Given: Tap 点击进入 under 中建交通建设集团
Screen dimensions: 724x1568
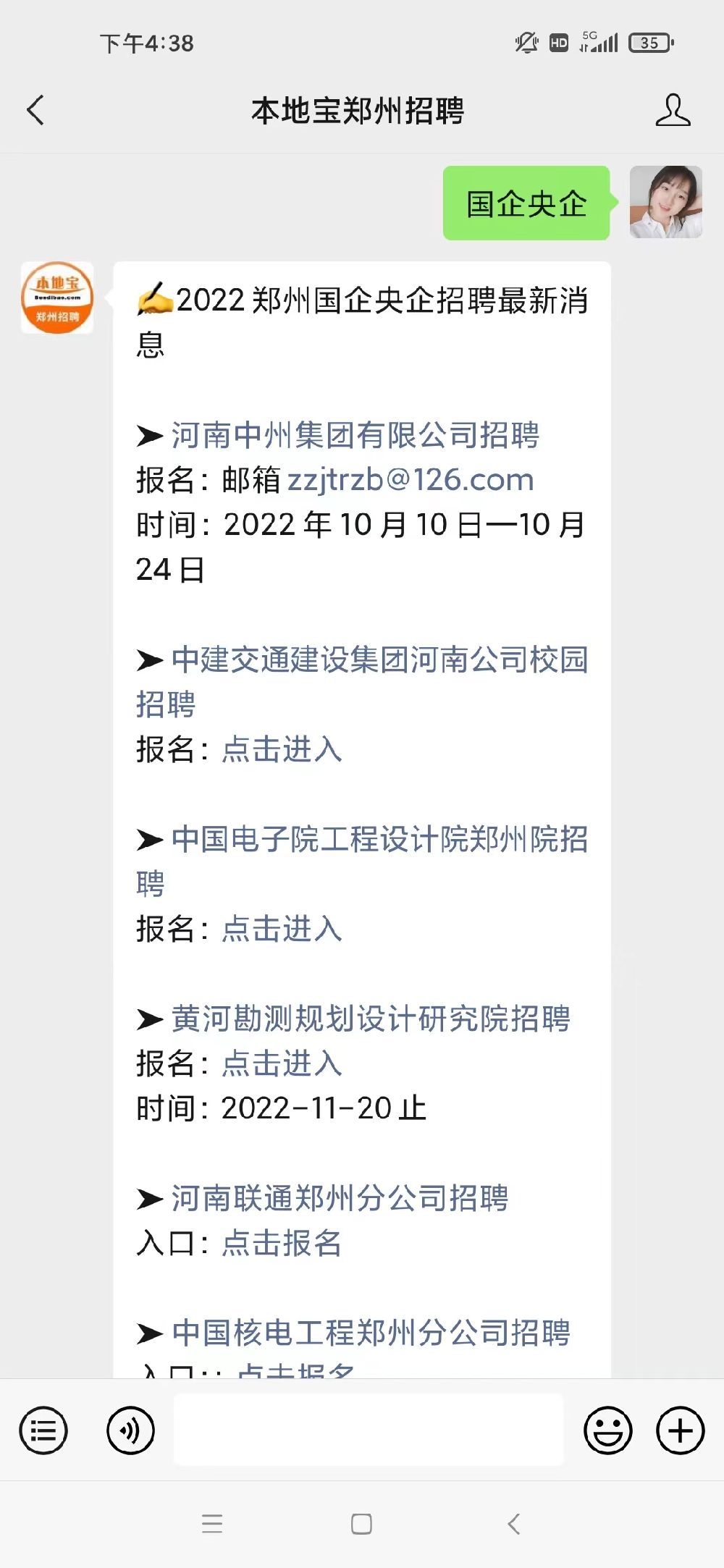Looking at the screenshot, I should [x=282, y=749].
